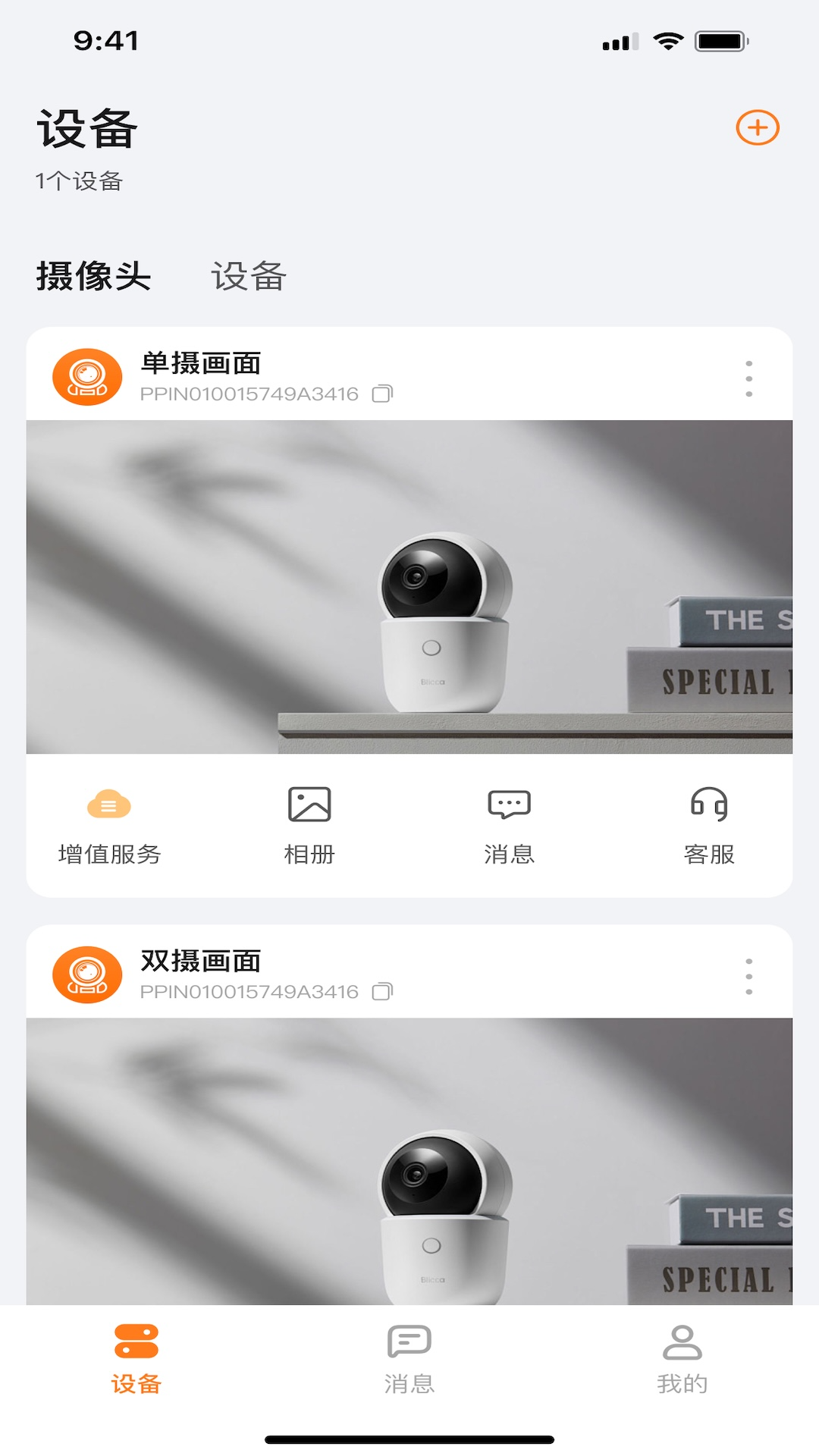Tap the 双摄画面 camera avatar icon
819x1456 pixels.
coord(86,974)
